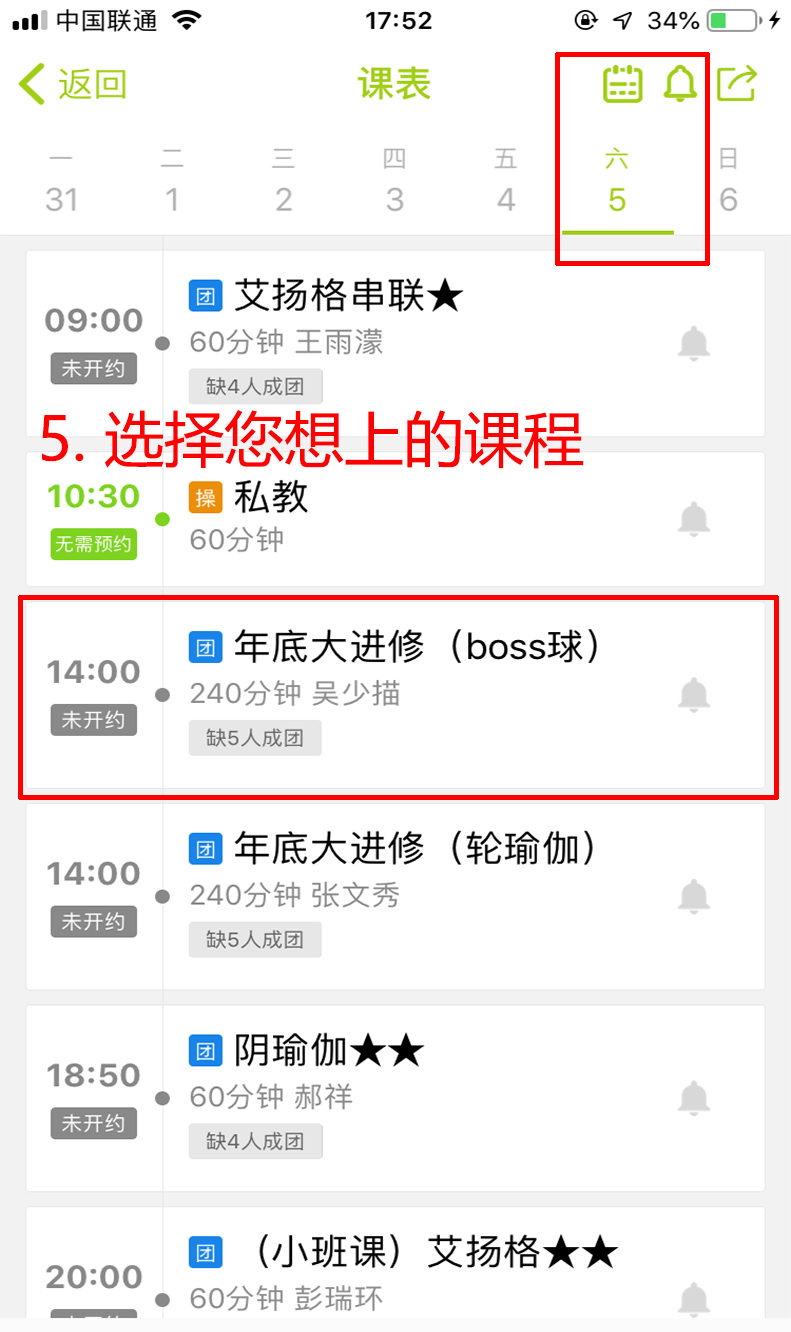This screenshot has width=791, height=1332.
Task: Open （小班课）艾扬格★★ class at 20:00
Action: 395,1269
